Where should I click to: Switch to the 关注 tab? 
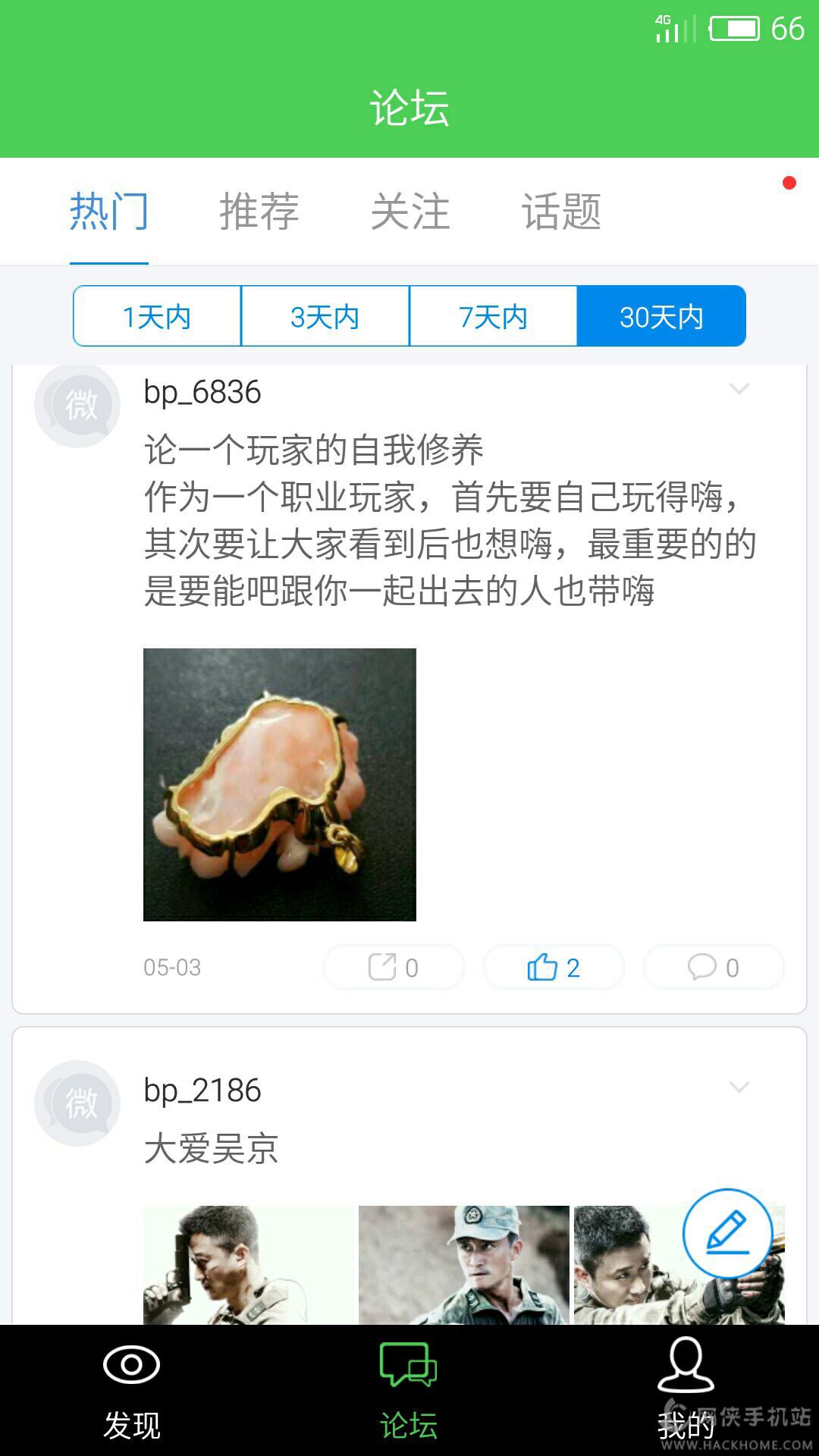pos(410,211)
